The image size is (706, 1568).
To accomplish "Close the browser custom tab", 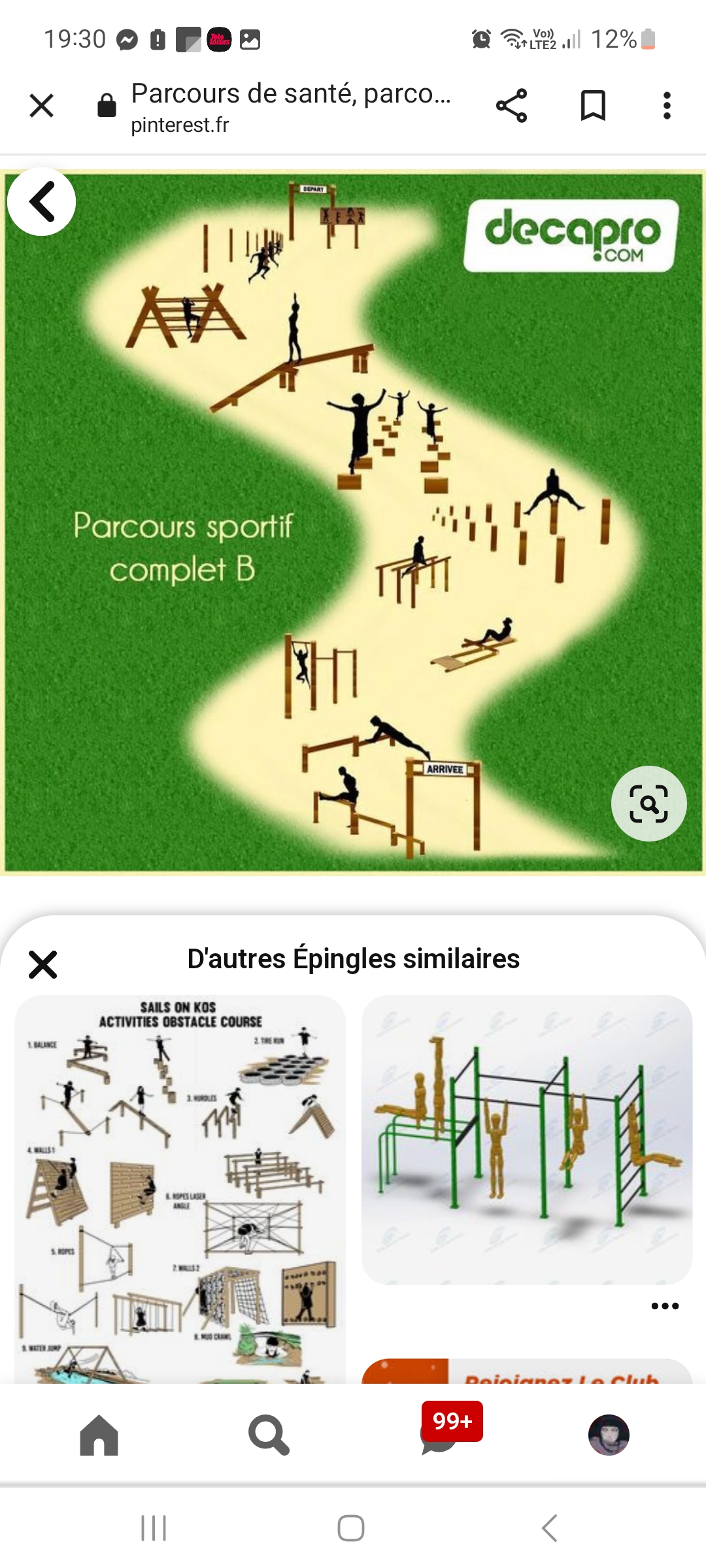I will point(42,105).
